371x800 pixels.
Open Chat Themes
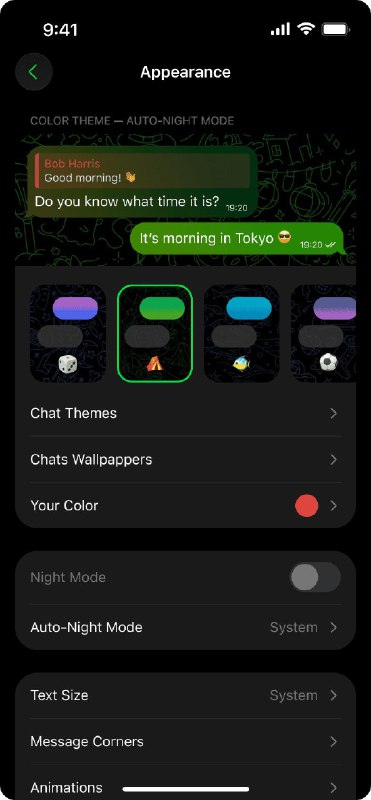(x=185, y=413)
